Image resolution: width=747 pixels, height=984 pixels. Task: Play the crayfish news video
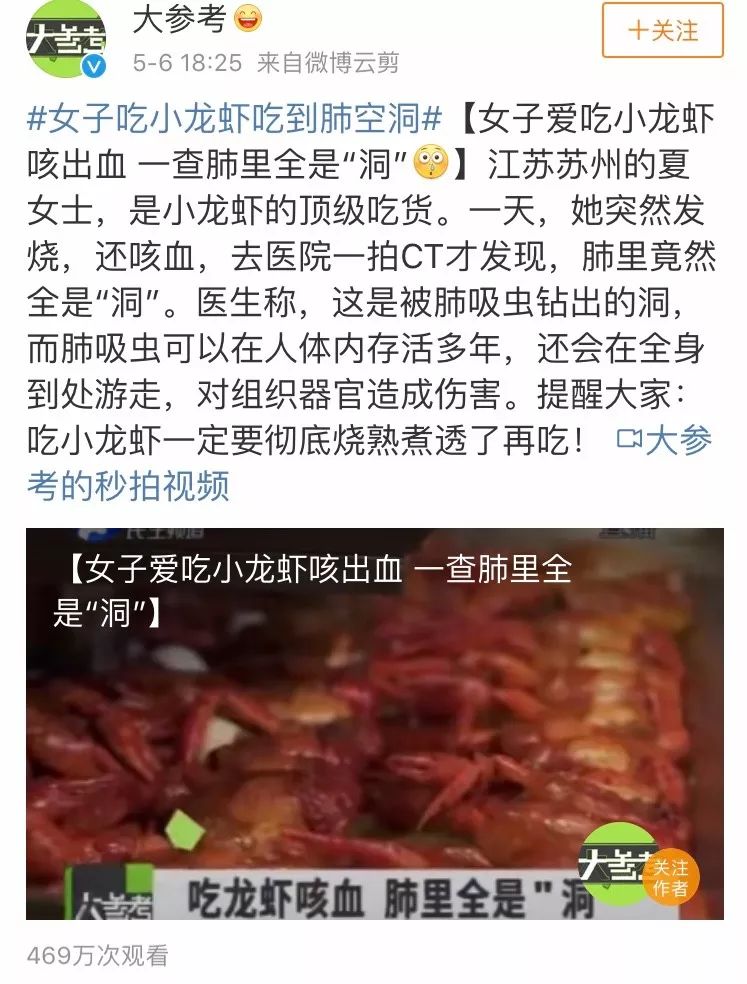[x=374, y=723]
